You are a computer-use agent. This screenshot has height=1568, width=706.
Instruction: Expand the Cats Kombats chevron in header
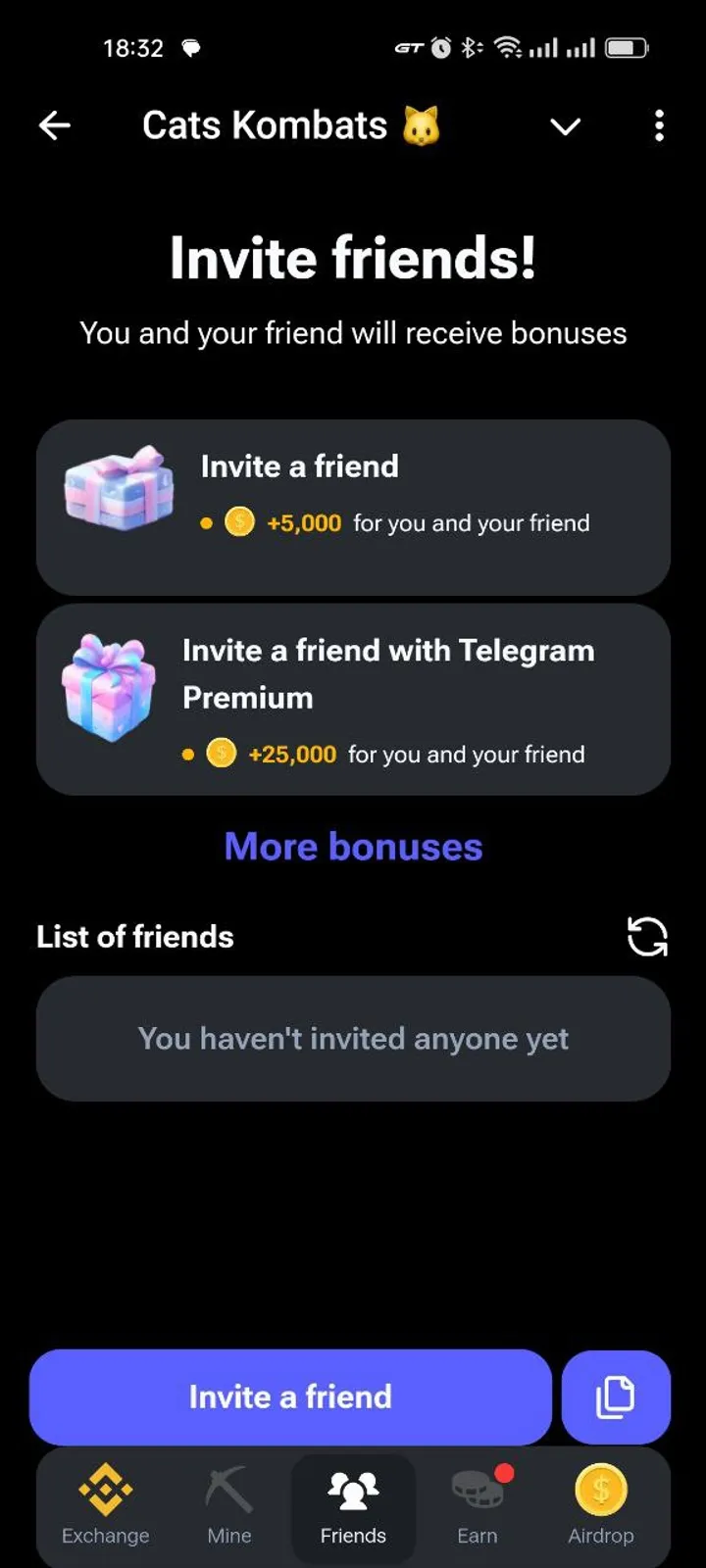click(566, 126)
